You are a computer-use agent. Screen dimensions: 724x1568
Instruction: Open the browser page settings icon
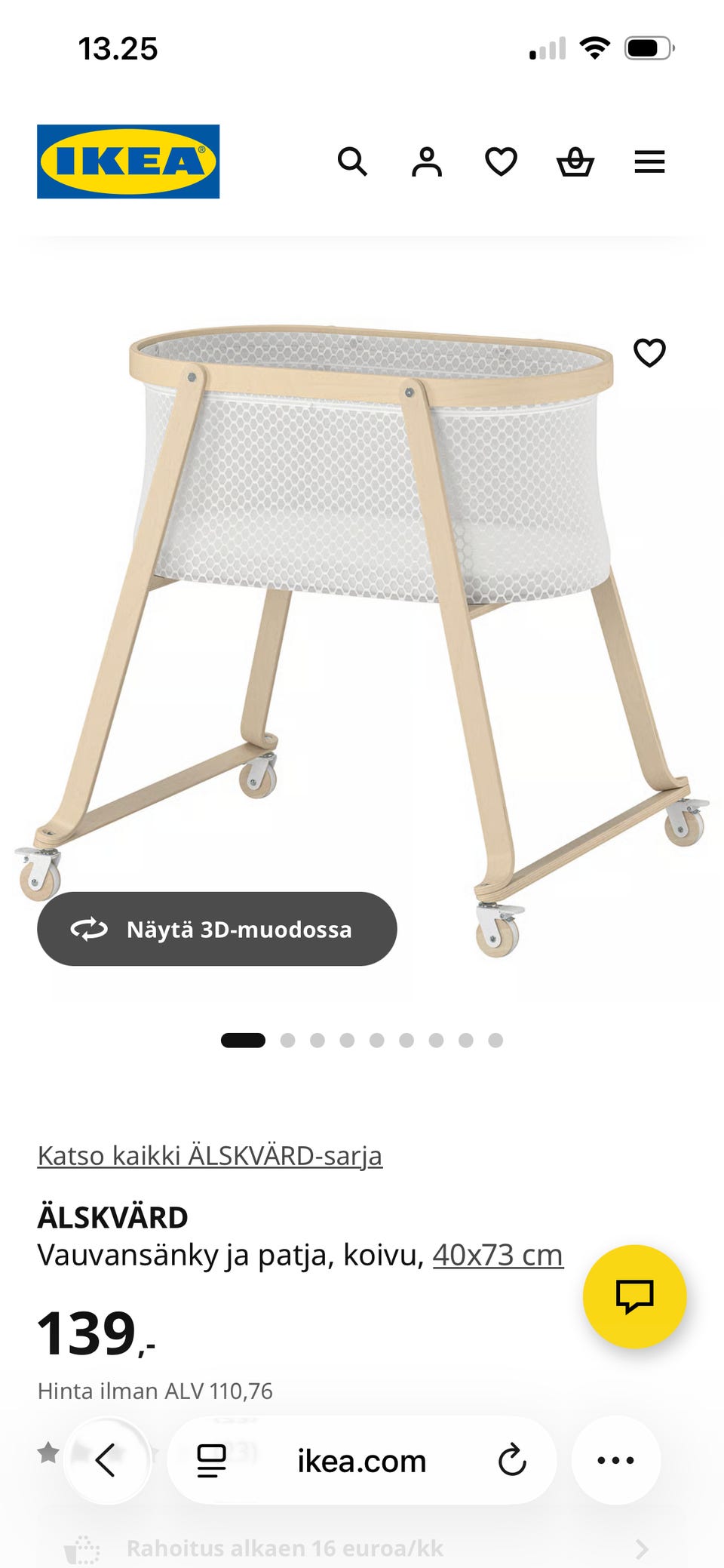pyautogui.click(x=211, y=1460)
